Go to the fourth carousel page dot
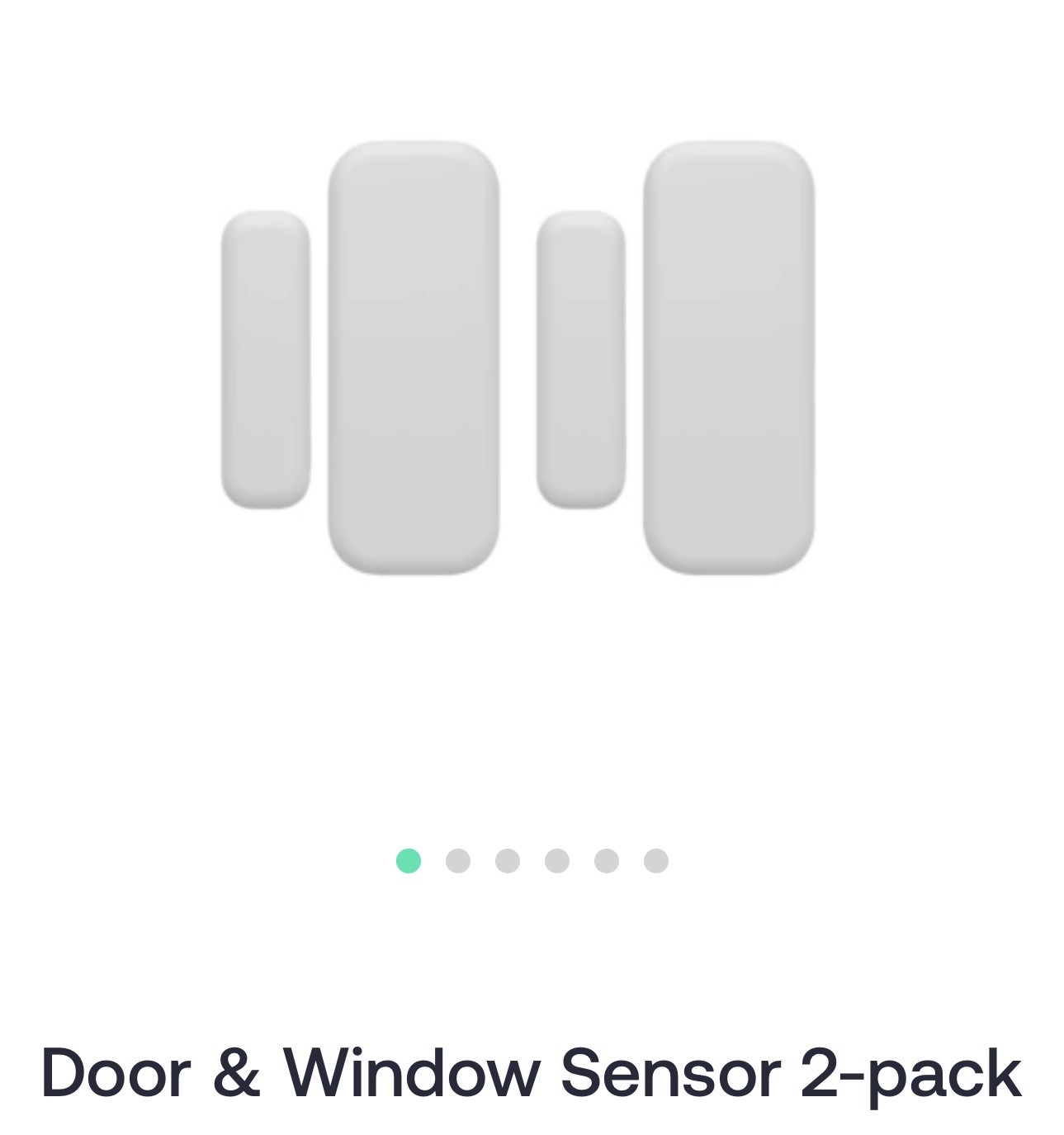This screenshot has width=1064, height=1135. pos(557,861)
